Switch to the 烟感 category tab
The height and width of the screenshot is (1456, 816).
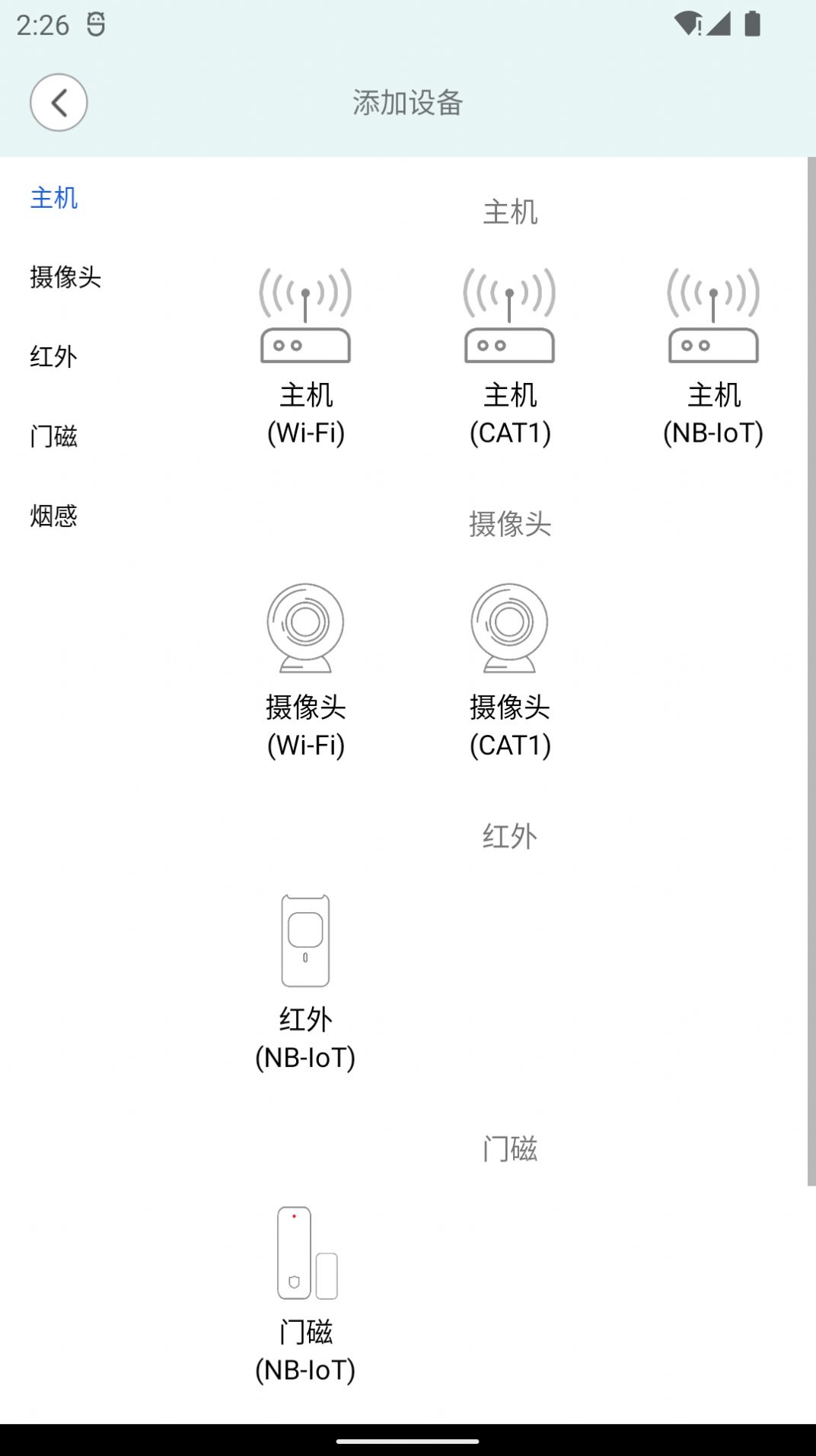tap(53, 516)
